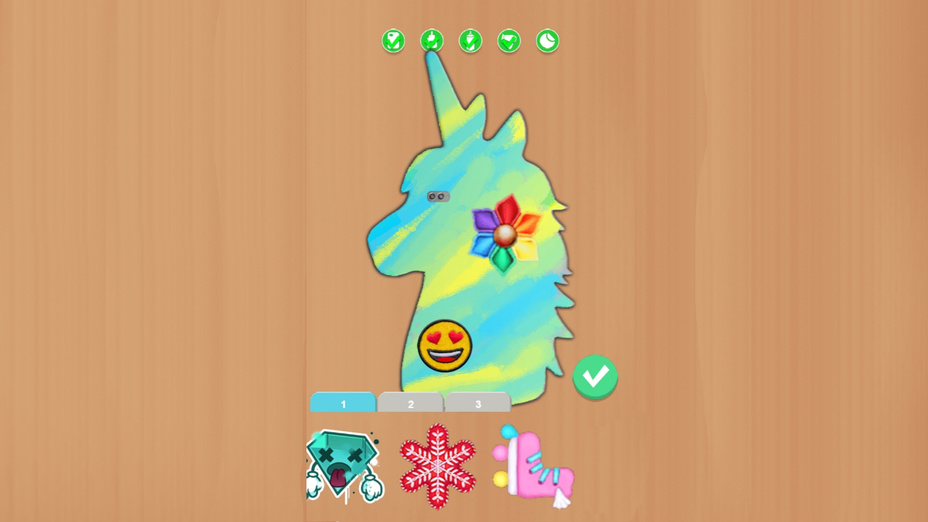
Task: Switch to sticker tab 2
Action: 410,403
